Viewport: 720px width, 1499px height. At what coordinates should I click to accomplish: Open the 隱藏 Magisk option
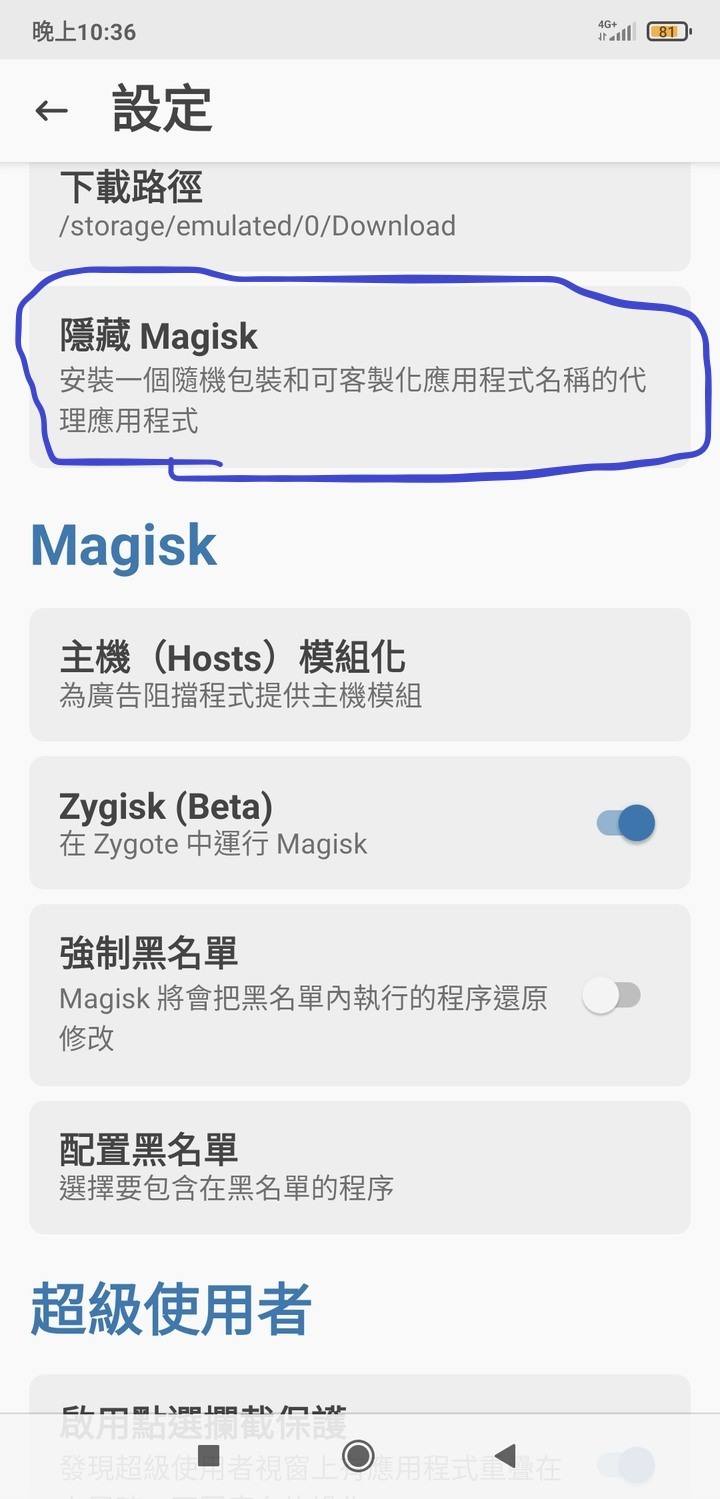(358, 377)
